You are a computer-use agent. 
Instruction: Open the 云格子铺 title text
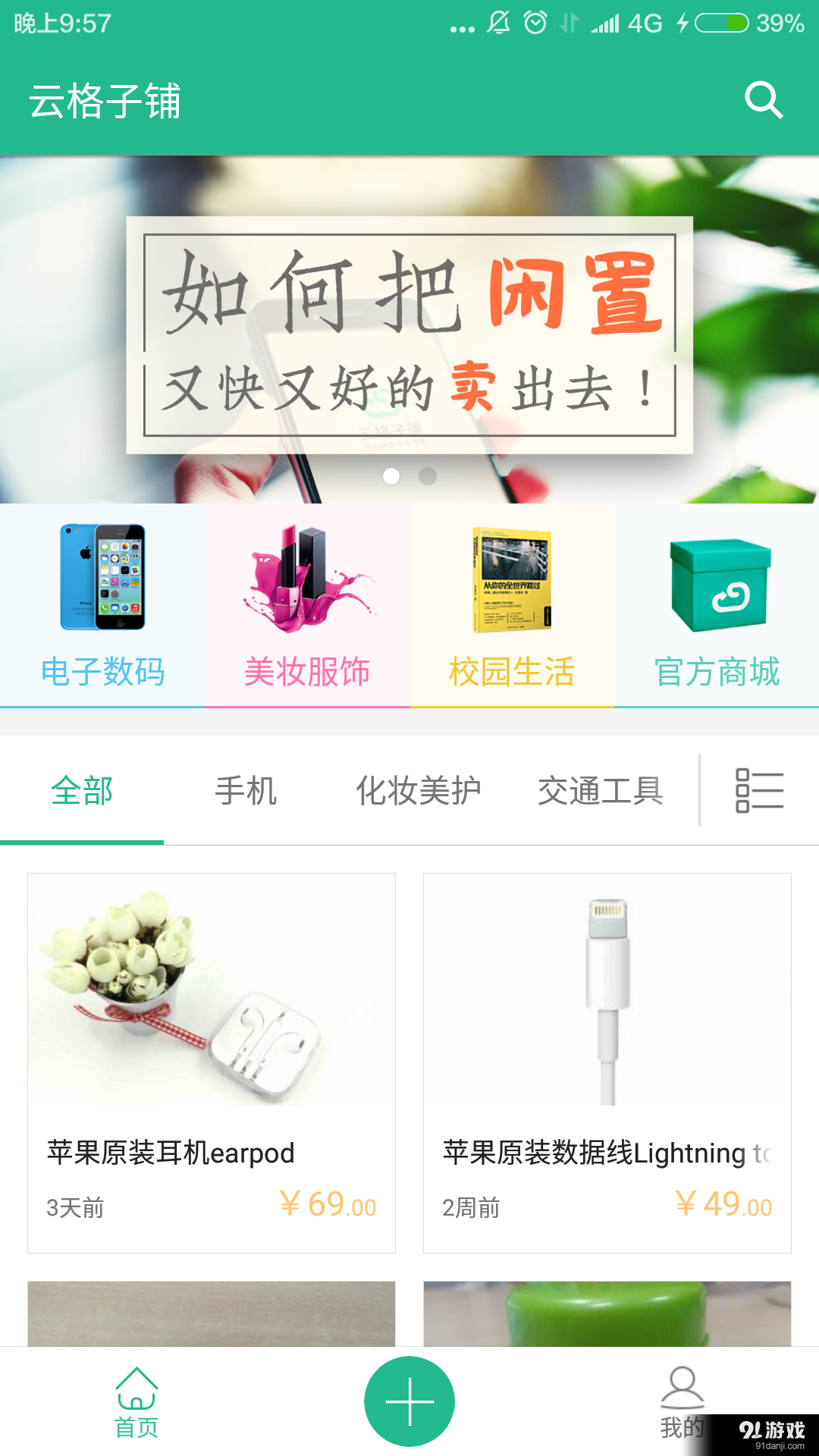click(106, 103)
